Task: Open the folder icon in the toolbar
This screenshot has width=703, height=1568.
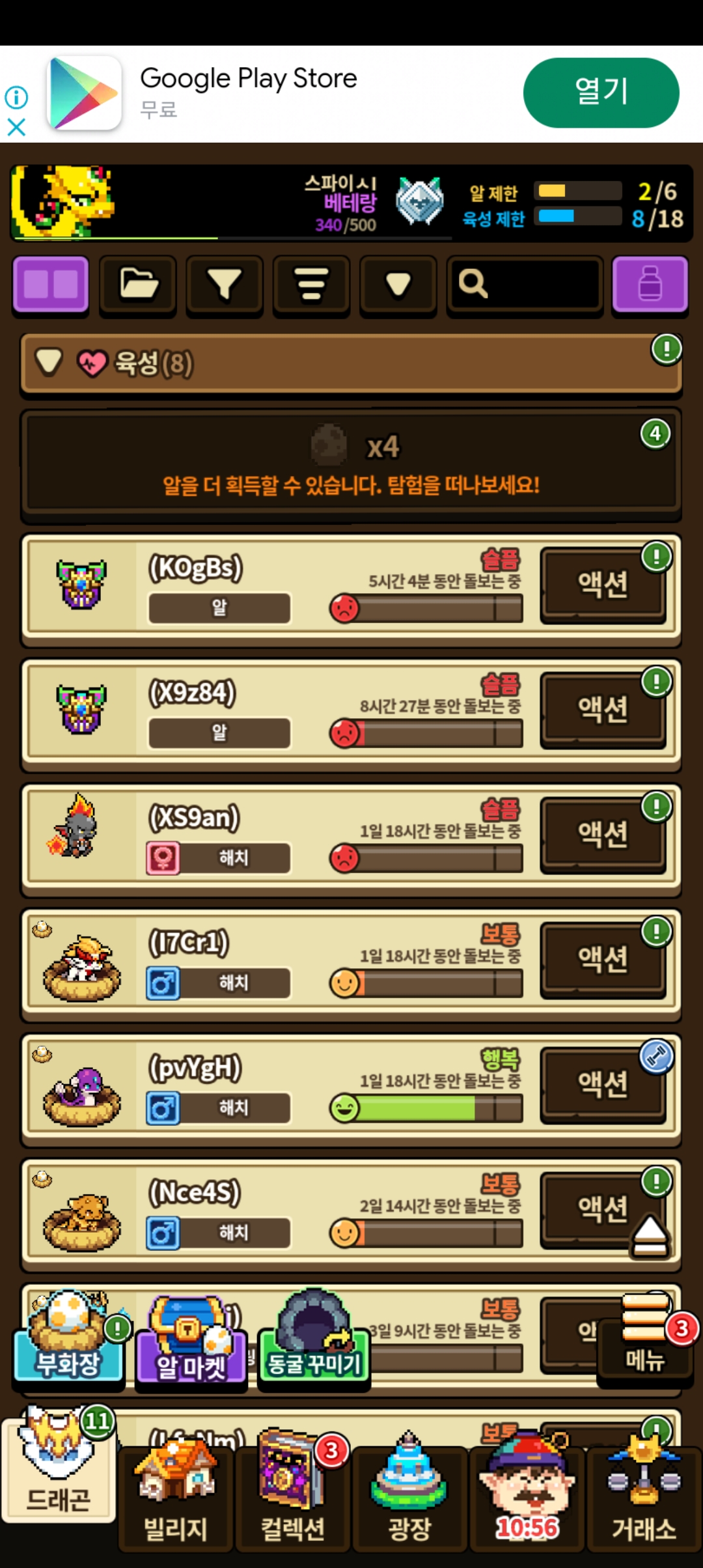Action: 138,285
